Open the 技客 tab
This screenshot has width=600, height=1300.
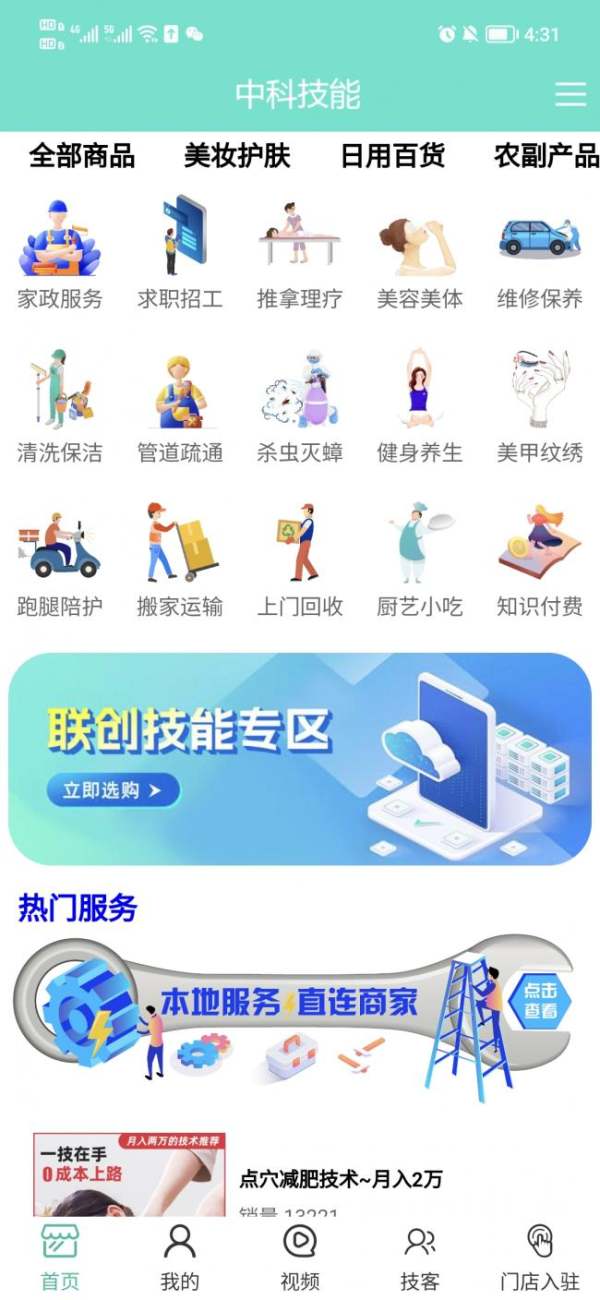420,1257
